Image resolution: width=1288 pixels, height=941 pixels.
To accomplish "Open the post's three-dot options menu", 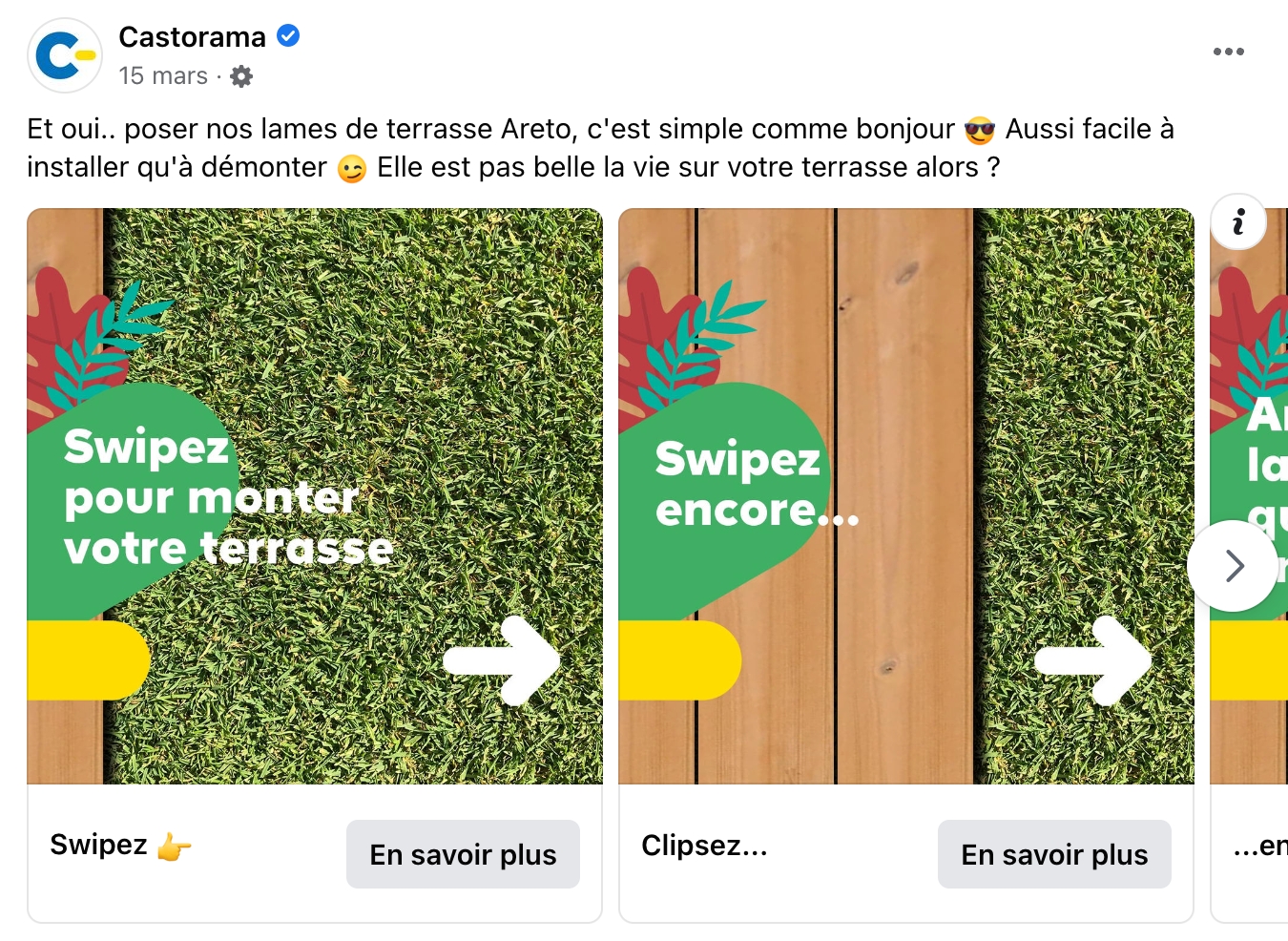I will coord(1228,52).
